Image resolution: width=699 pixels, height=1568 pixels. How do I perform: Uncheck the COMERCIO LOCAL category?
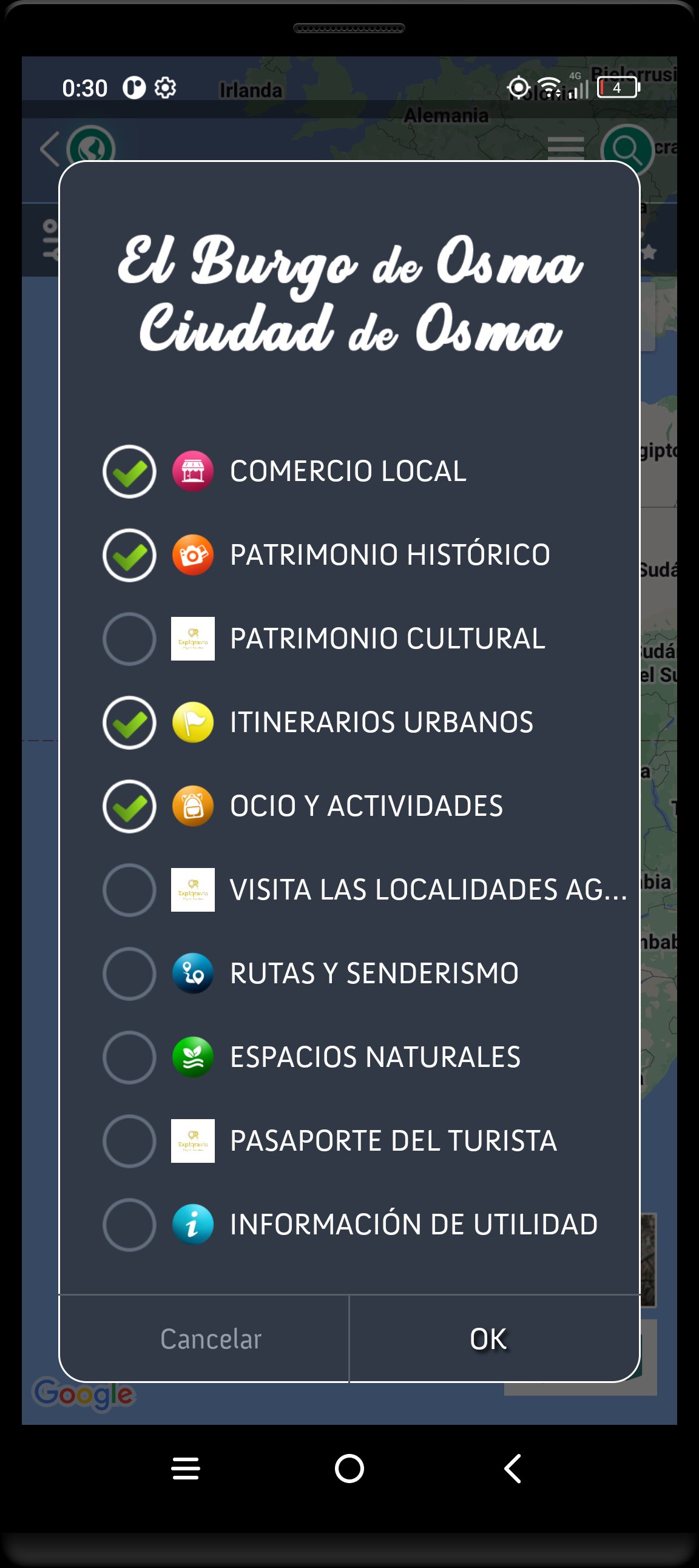pyautogui.click(x=129, y=472)
